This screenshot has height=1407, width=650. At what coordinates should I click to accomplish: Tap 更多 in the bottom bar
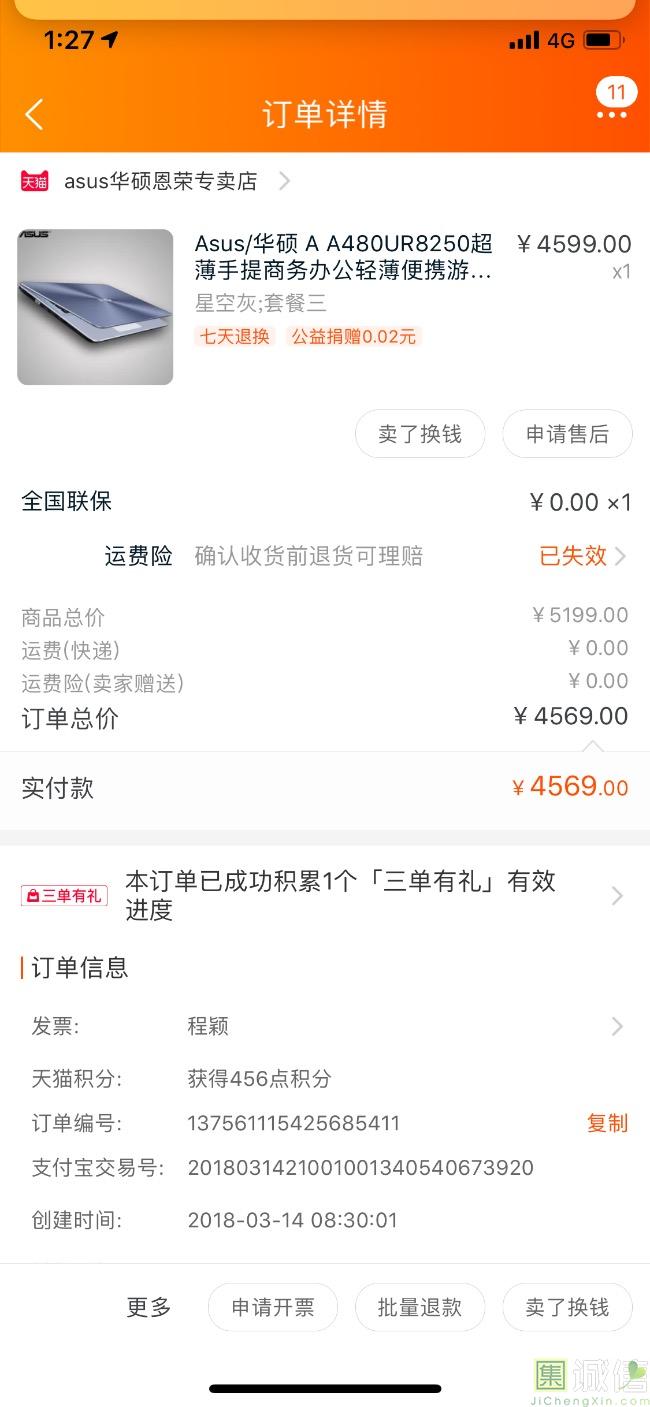pyautogui.click(x=149, y=1307)
